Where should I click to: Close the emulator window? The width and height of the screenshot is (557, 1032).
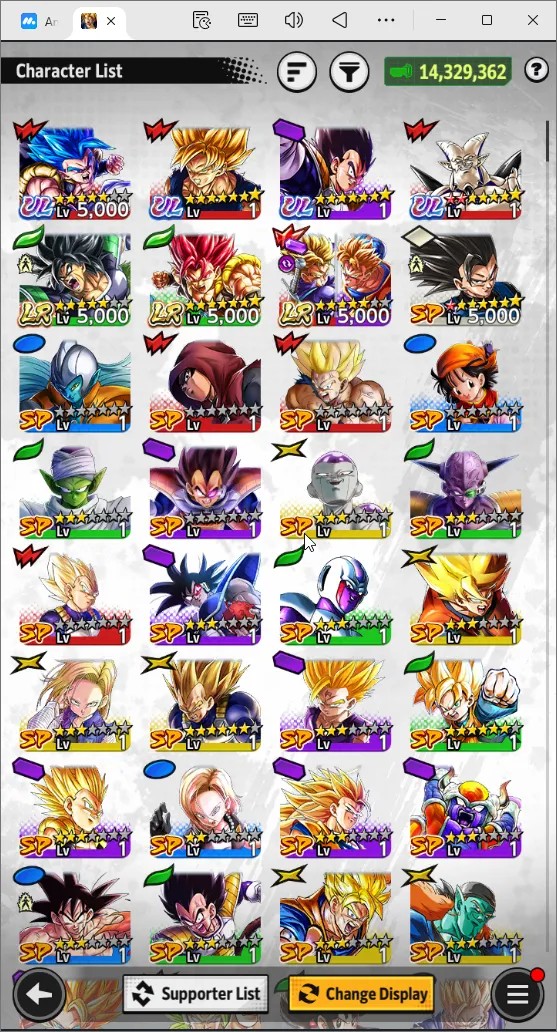[533, 20]
